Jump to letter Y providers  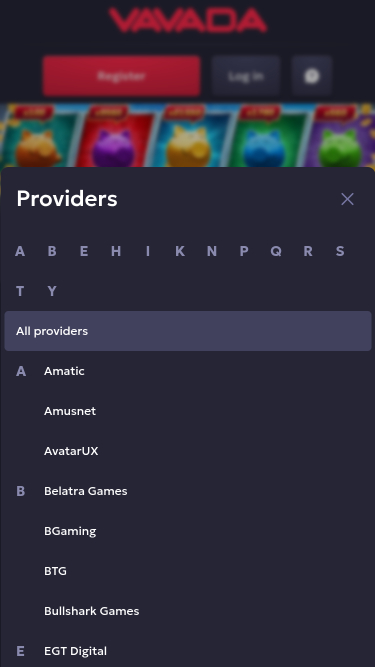click(x=52, y=291)
